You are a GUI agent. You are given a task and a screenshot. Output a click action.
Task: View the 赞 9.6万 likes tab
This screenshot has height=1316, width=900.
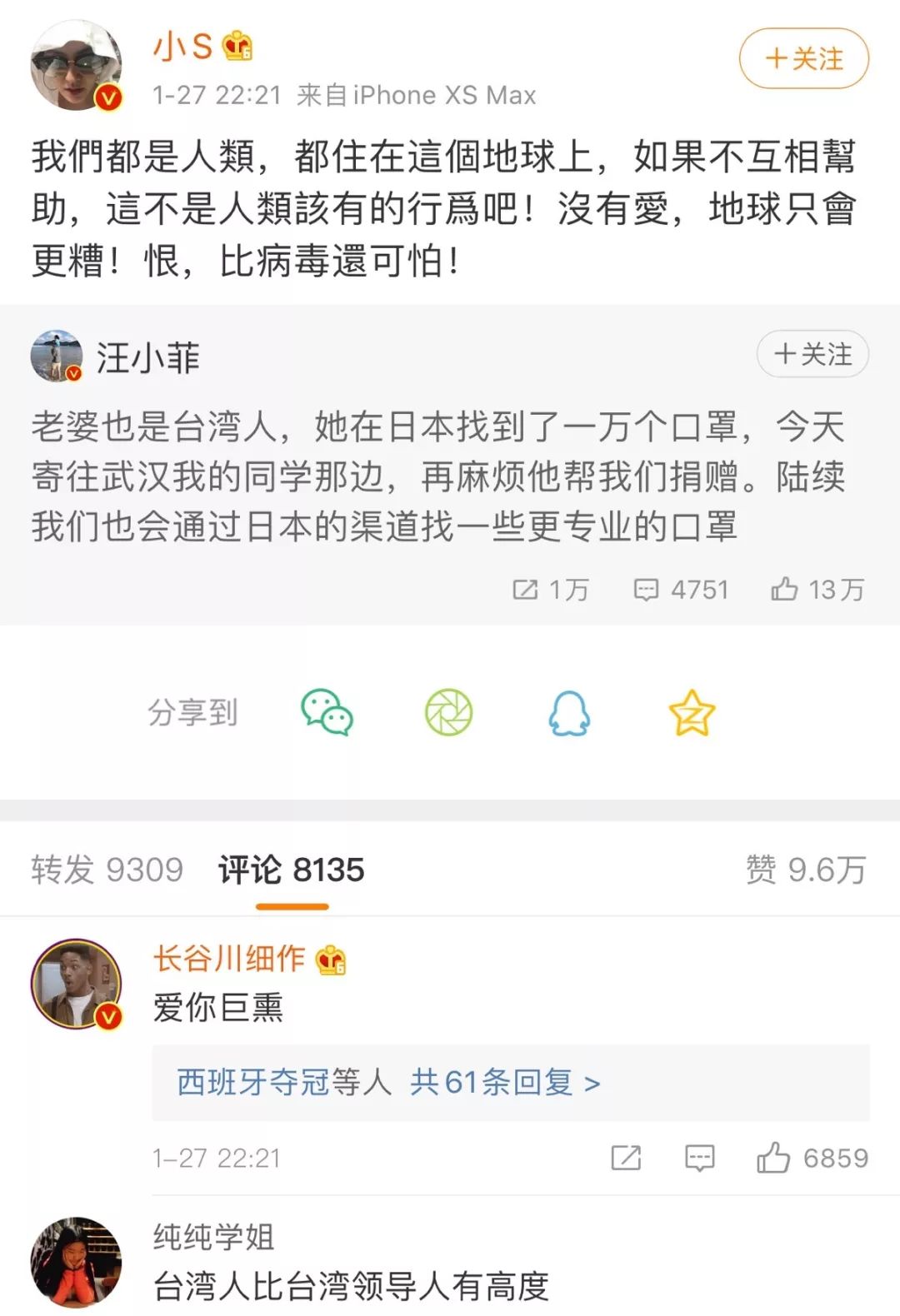[x=805, y=870]
